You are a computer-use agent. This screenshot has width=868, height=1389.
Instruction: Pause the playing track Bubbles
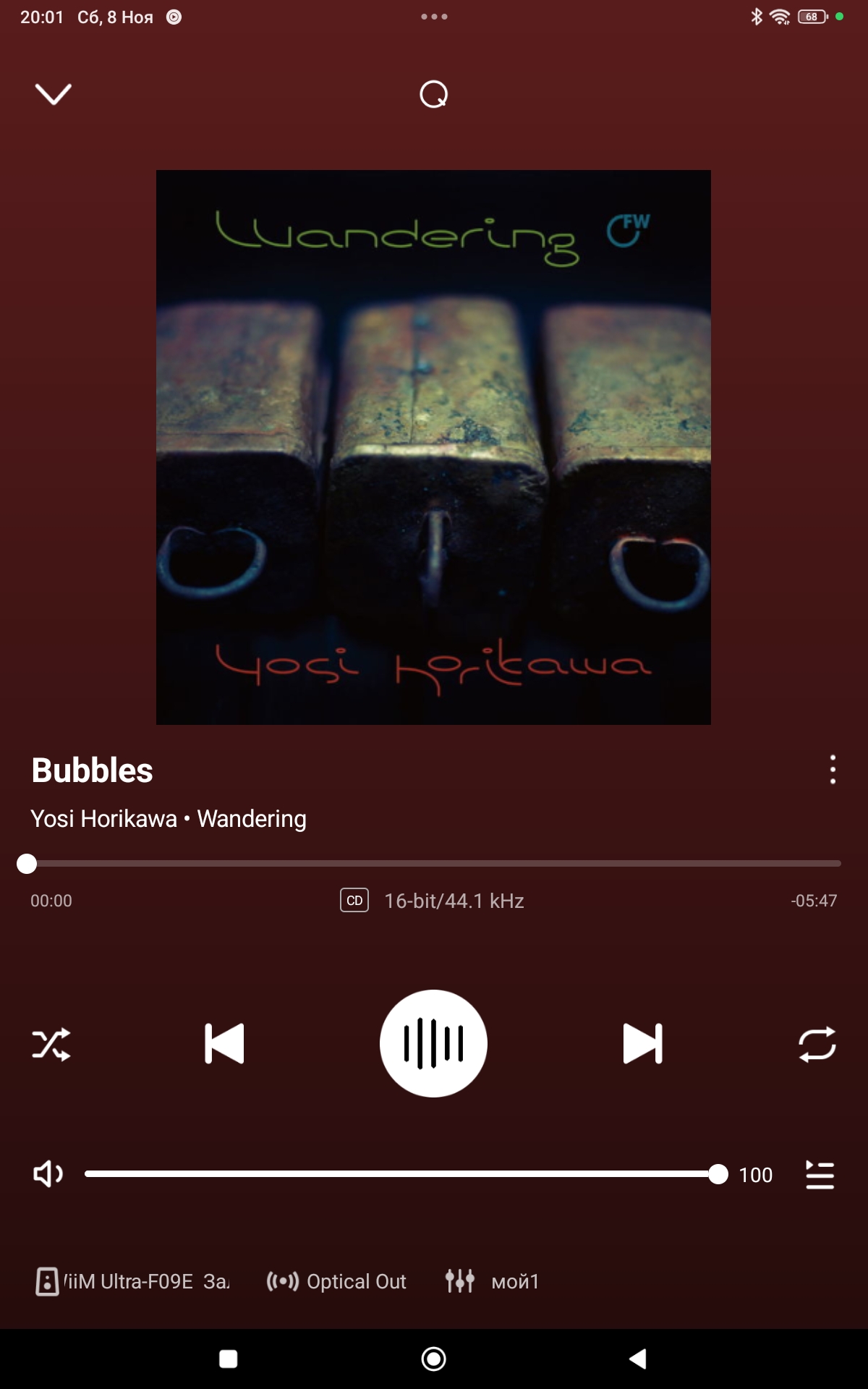[x=433, y=1043]
